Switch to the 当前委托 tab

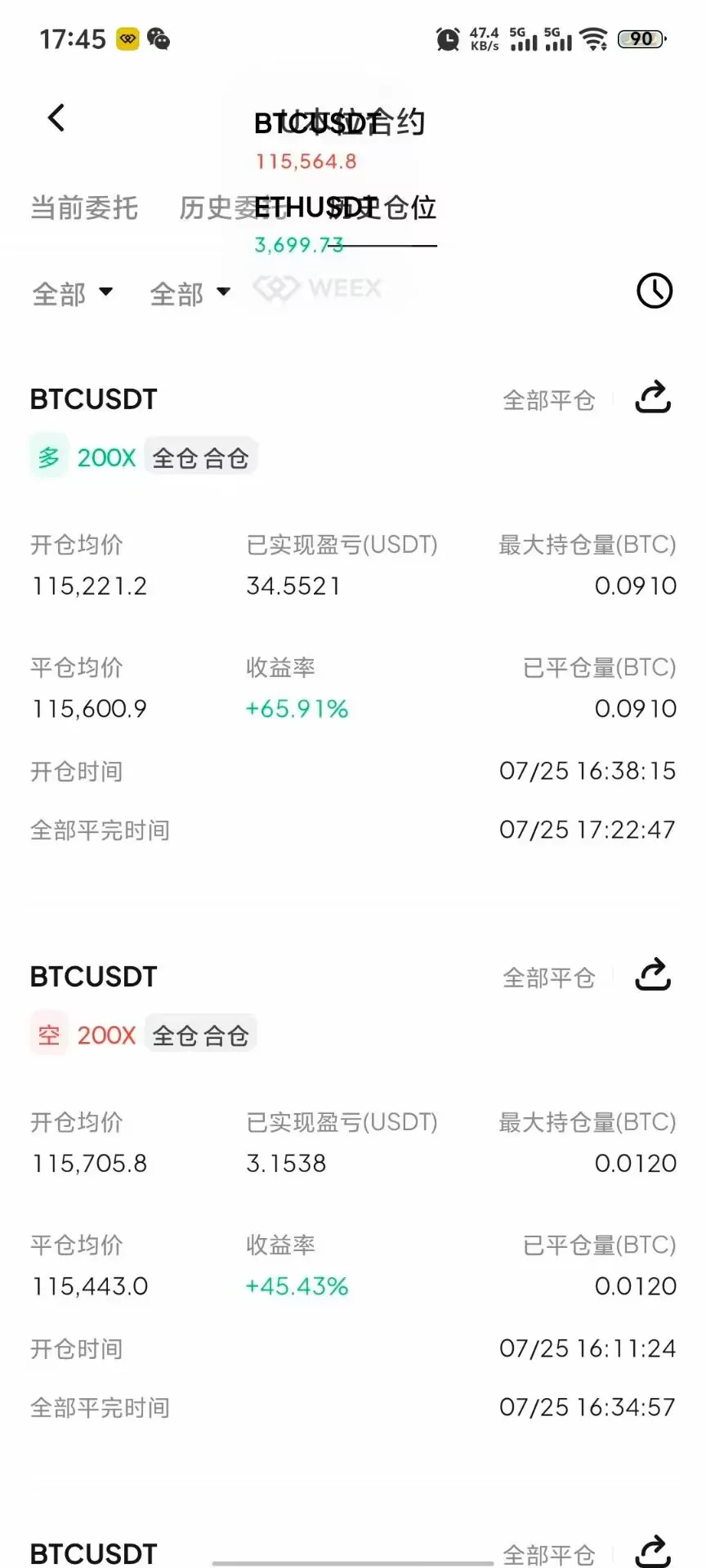click(84, 208)
